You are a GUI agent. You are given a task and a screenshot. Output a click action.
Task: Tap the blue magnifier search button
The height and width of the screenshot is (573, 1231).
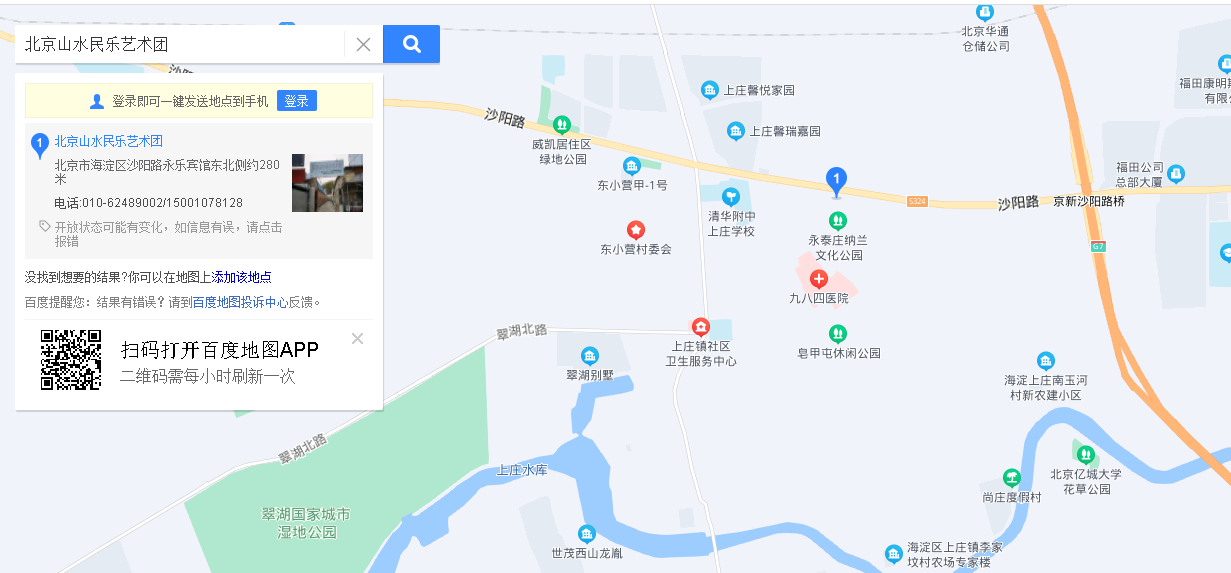click(411, 44)
